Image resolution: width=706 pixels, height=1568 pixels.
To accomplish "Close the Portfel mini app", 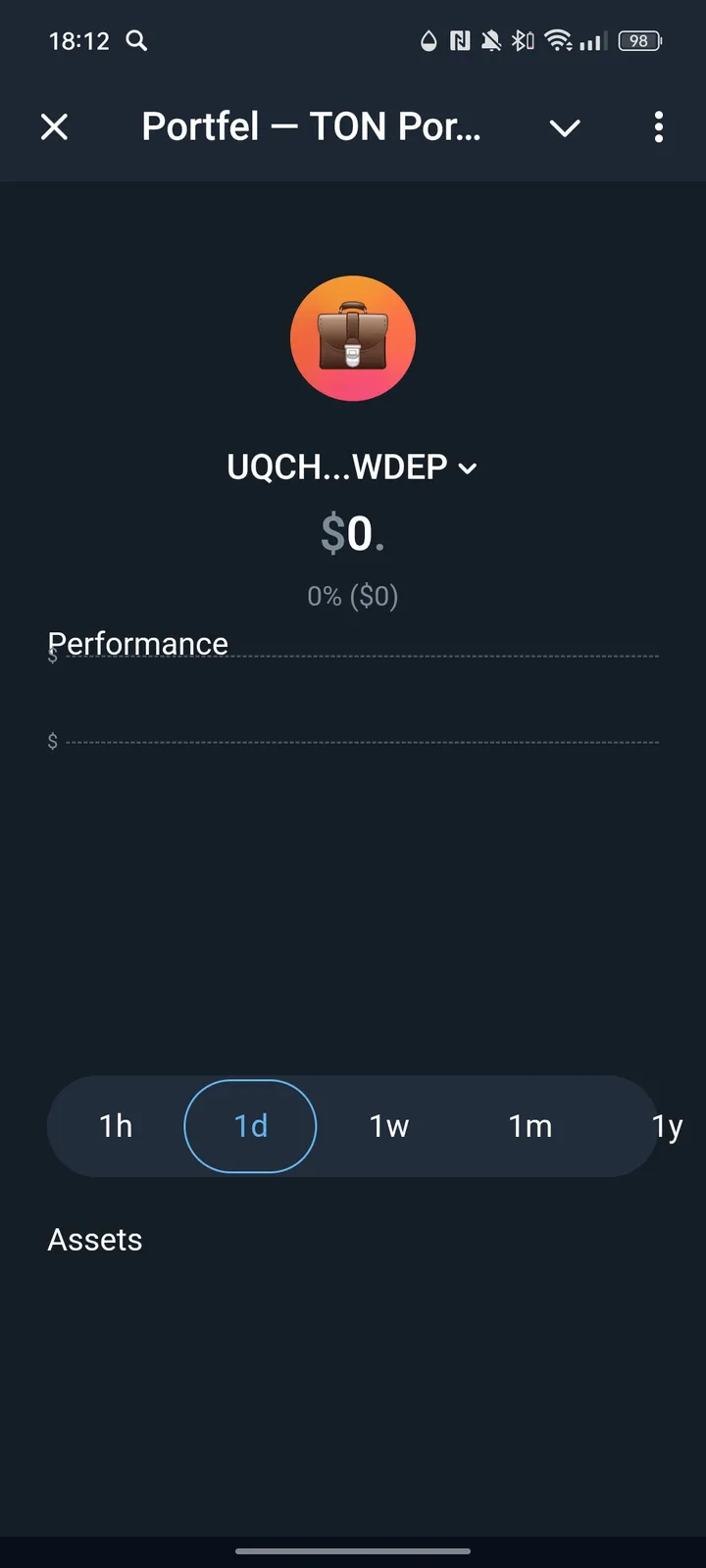I will (x=55, y=127).
